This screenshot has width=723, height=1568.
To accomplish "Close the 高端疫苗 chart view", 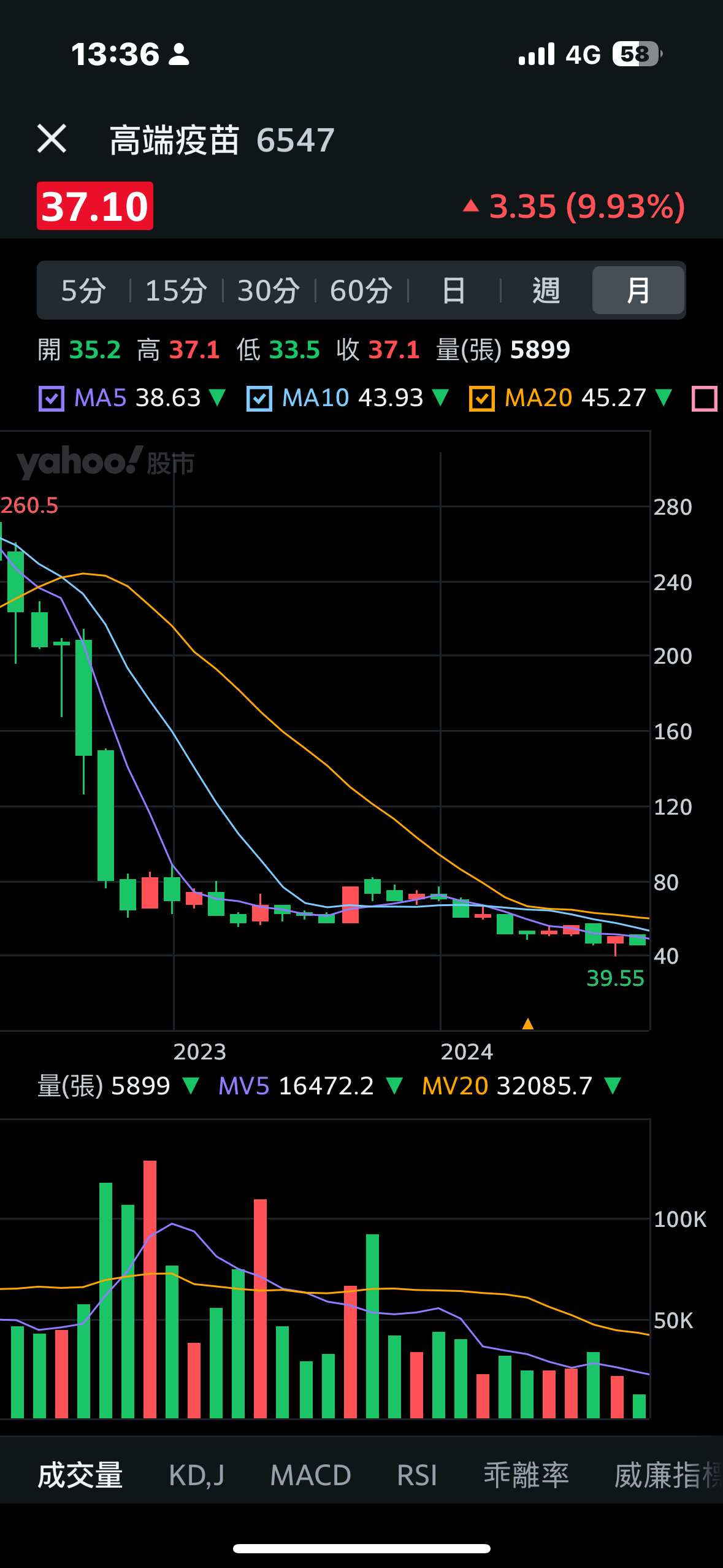I will [x=52, y=139].
